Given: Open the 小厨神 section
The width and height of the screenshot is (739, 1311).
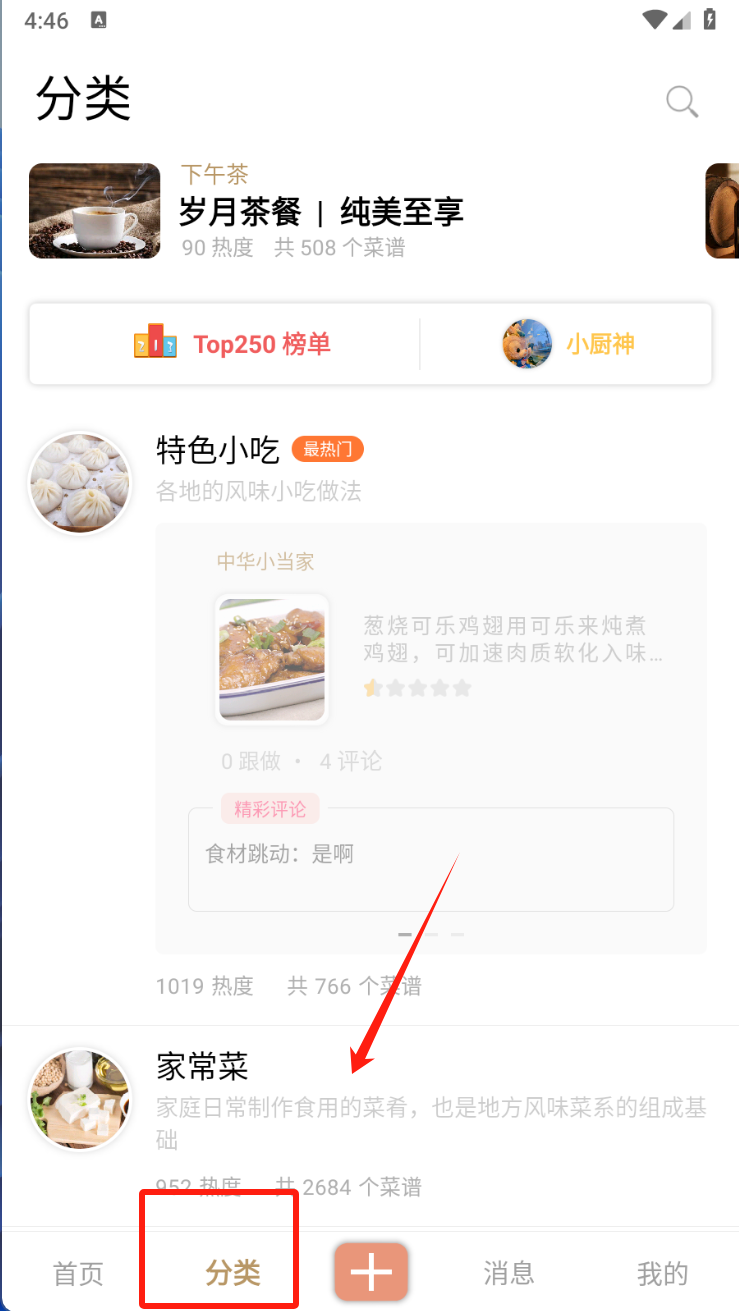Looking at the screenshot, I should [568, 344].
